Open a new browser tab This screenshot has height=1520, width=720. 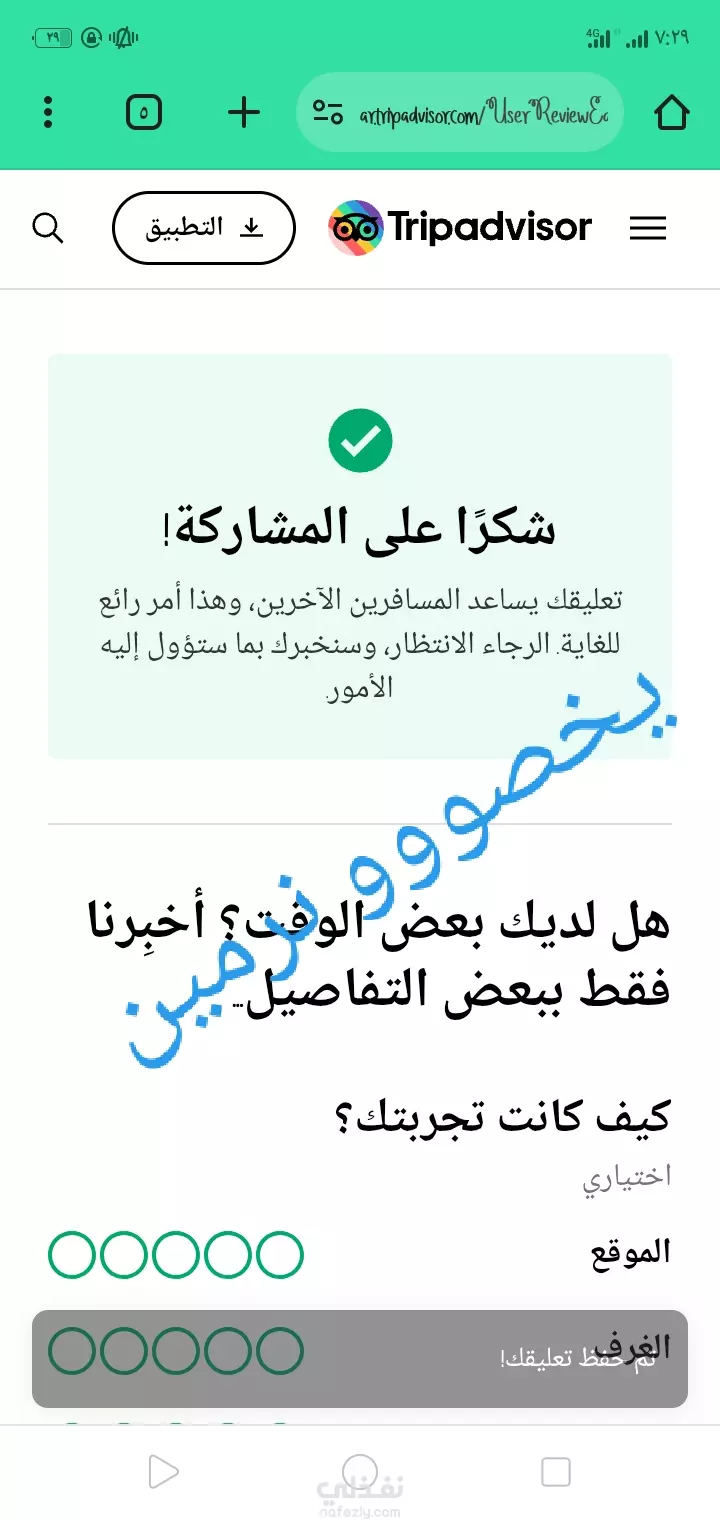(x=244, y=112)
